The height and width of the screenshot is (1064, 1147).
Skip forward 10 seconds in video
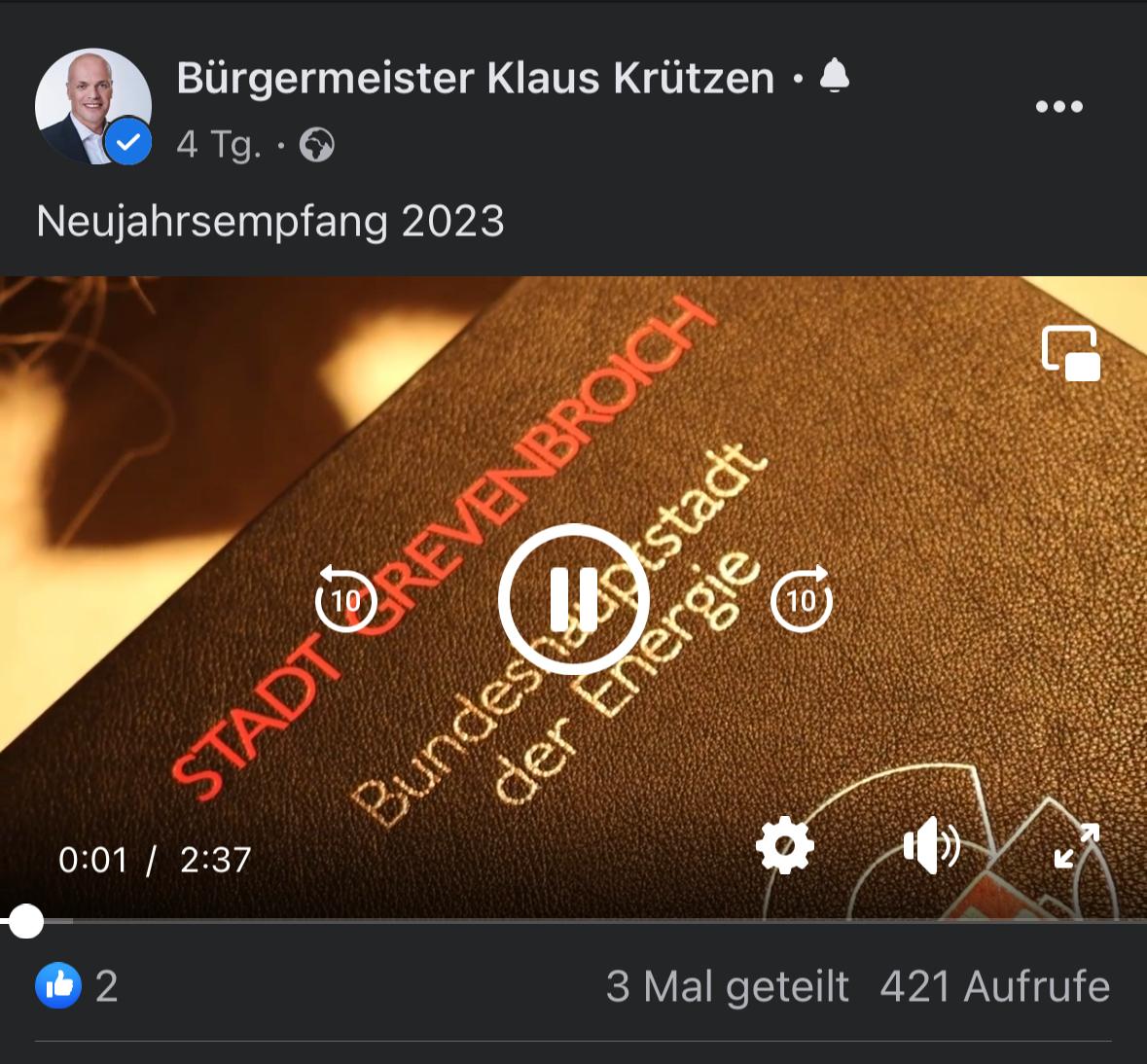pyautogui.click(x=801, y=599)
